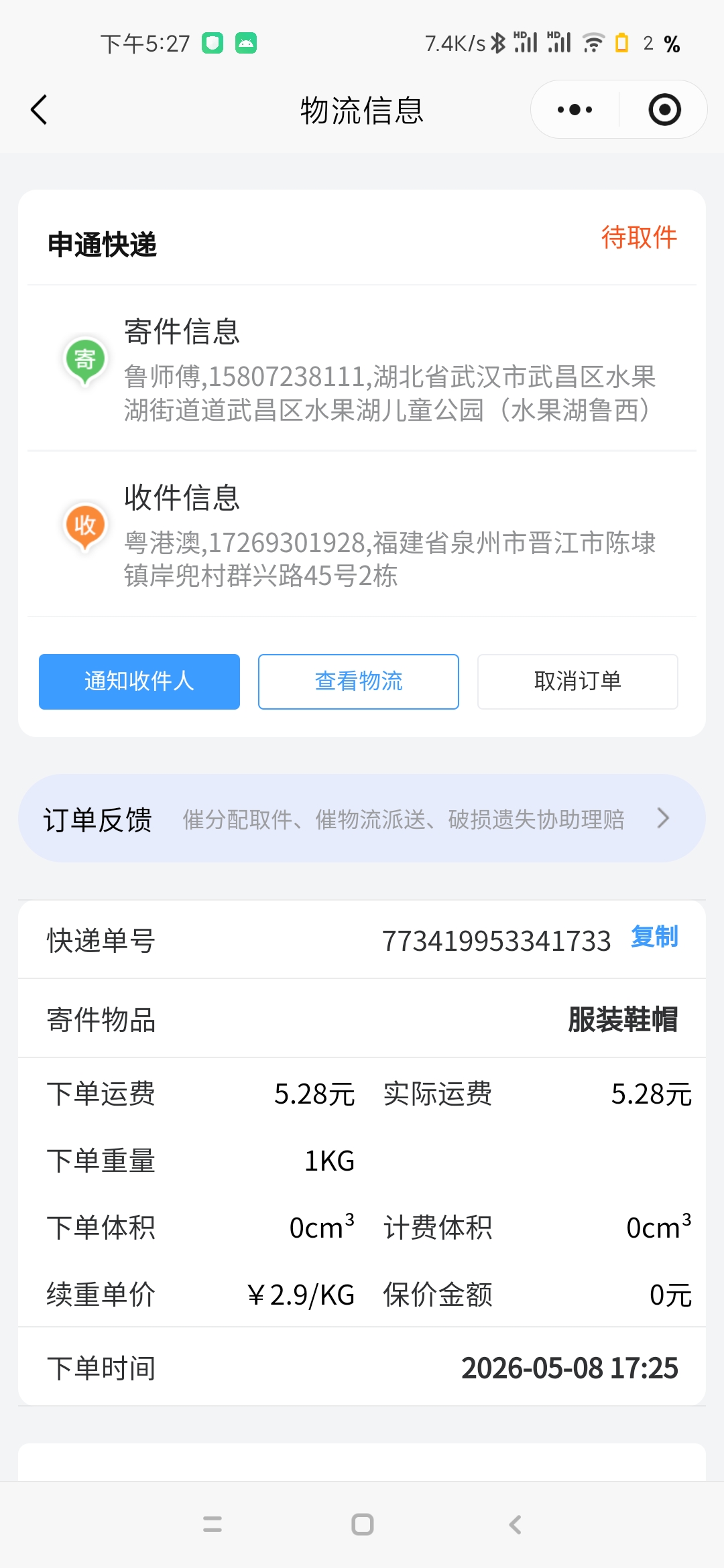
Task: Open the mini program three-dot menu
Action: coord(575,110)
